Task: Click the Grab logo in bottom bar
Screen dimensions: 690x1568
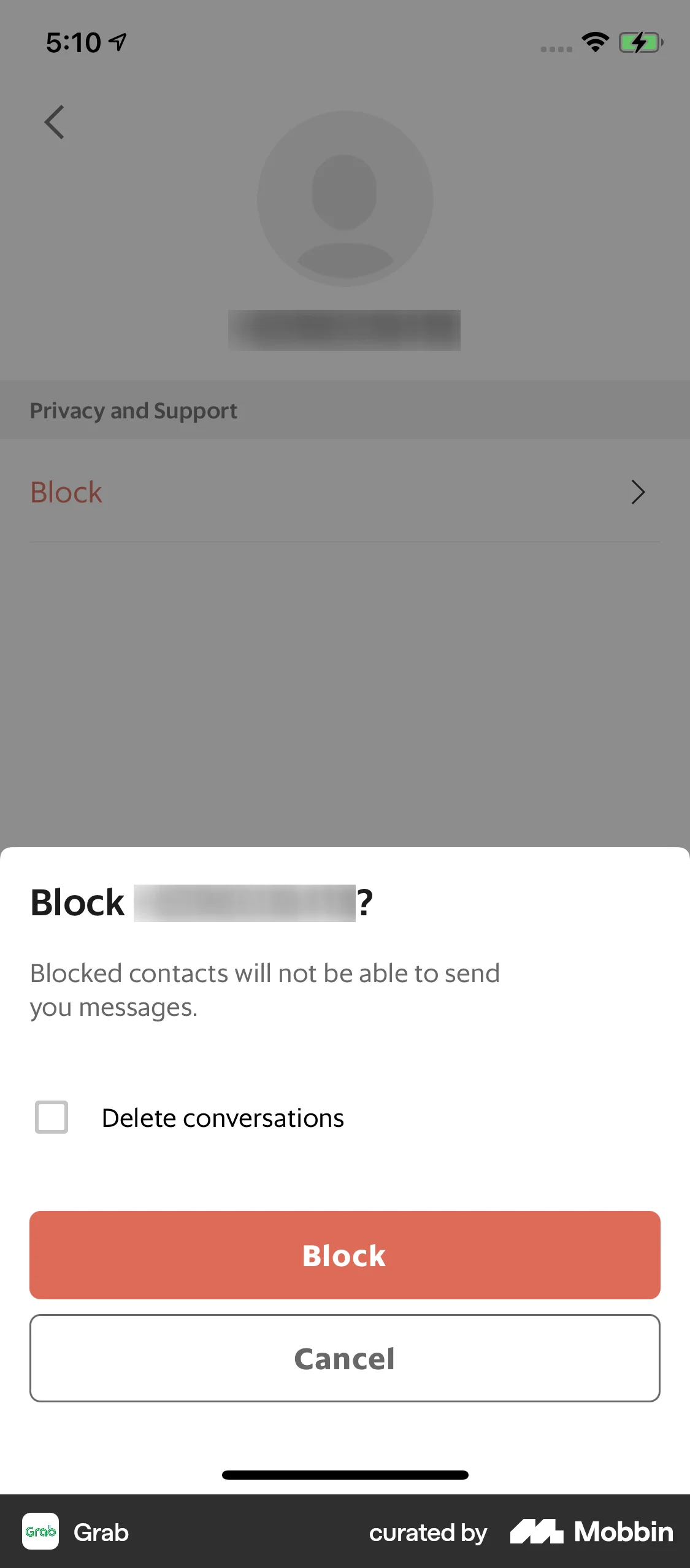Action: (x=40, y=1532)
